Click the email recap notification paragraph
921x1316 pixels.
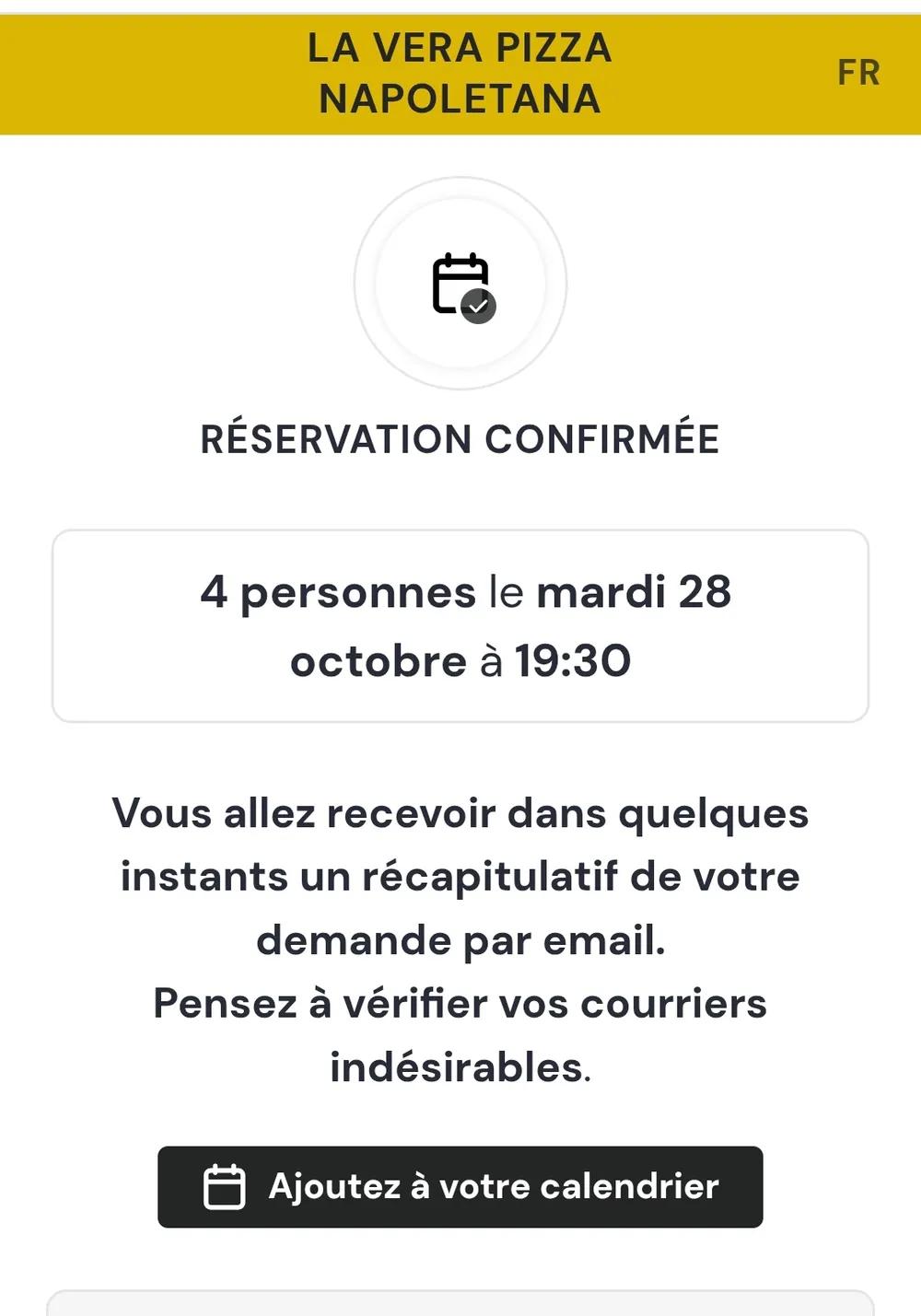pos(460,875)
